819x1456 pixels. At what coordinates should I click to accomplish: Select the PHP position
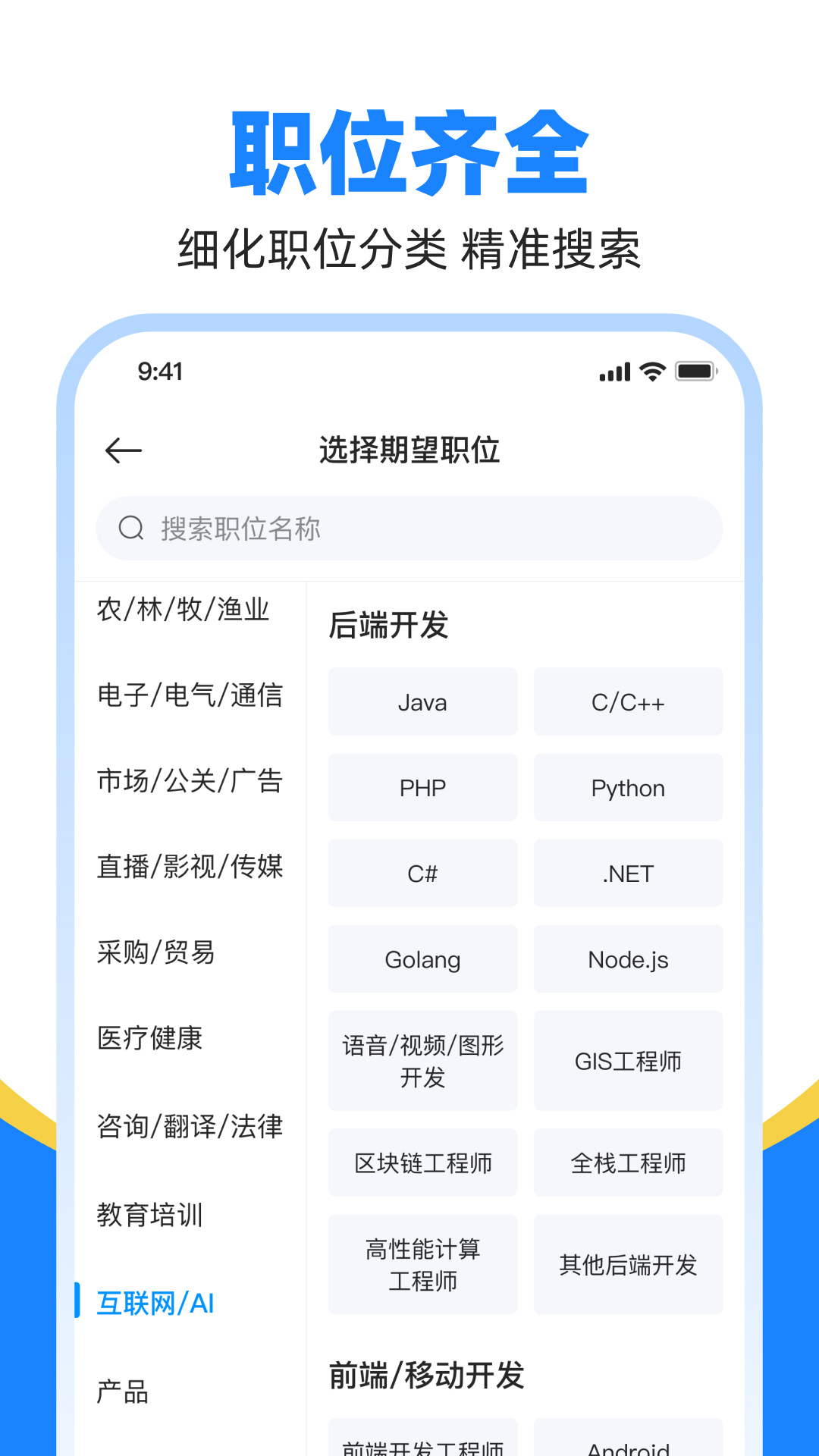pos(422,788)
